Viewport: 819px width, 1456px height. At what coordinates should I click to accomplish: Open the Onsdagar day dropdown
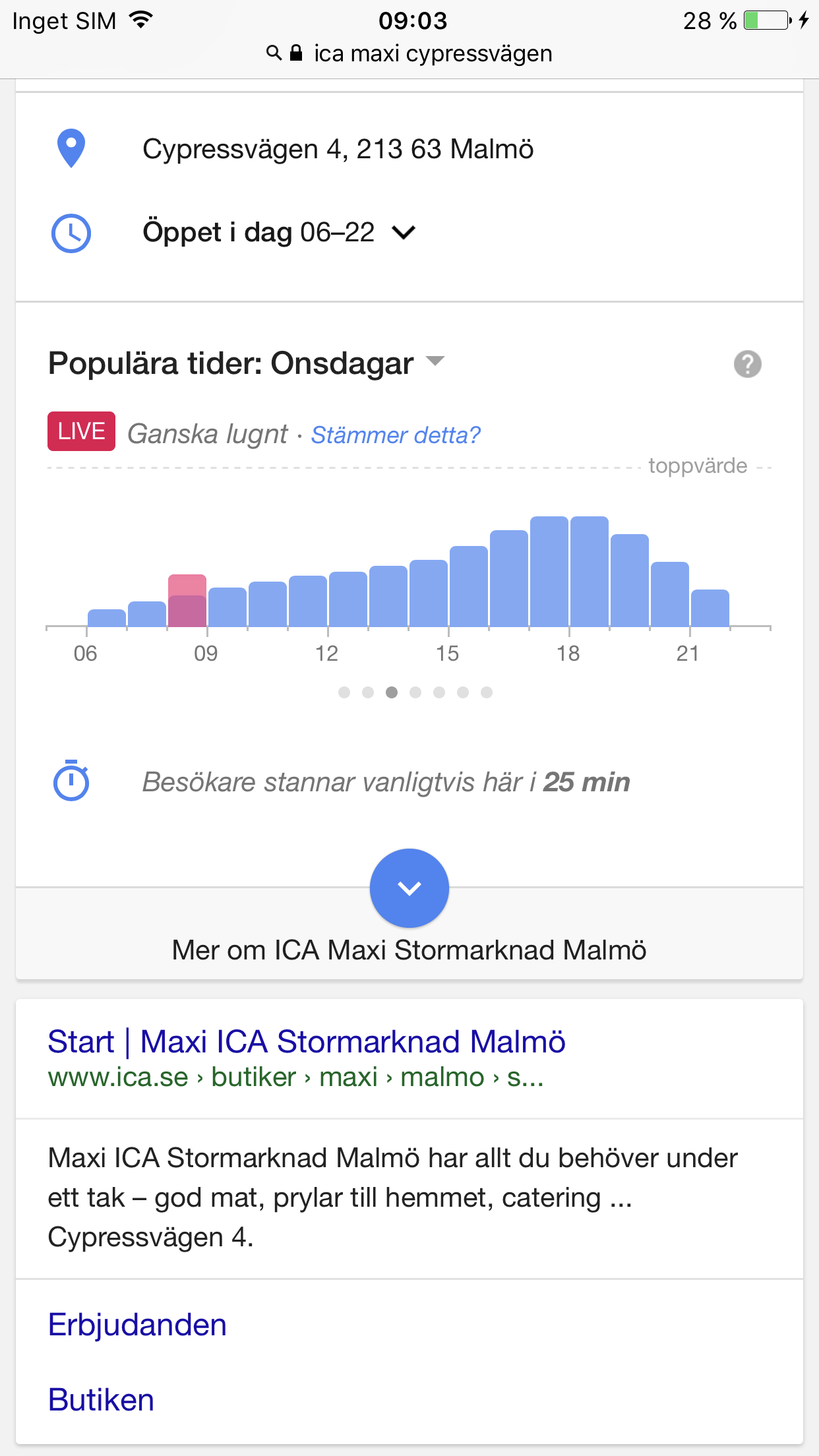(435, 361)
